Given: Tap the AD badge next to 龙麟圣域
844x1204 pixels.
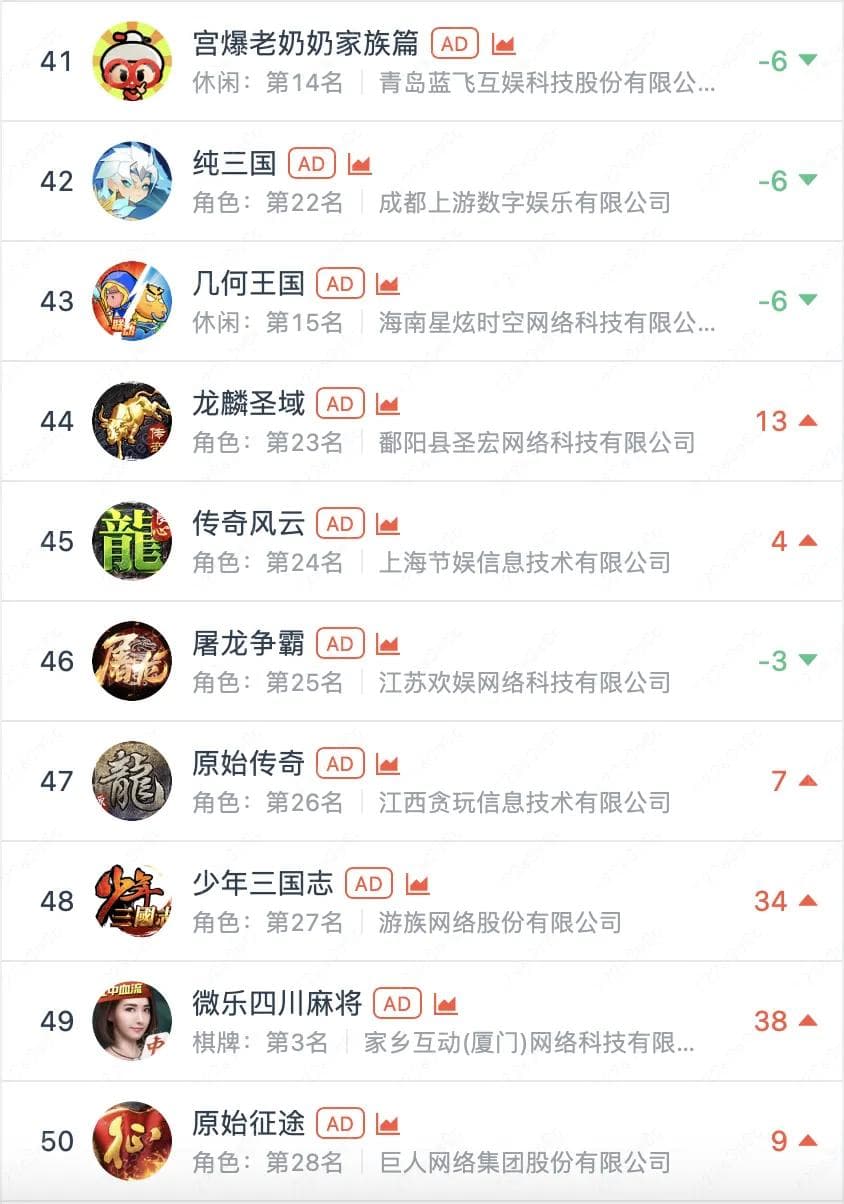Looking at the screenshot, I should pyautogui.click(x=340, y=404).
